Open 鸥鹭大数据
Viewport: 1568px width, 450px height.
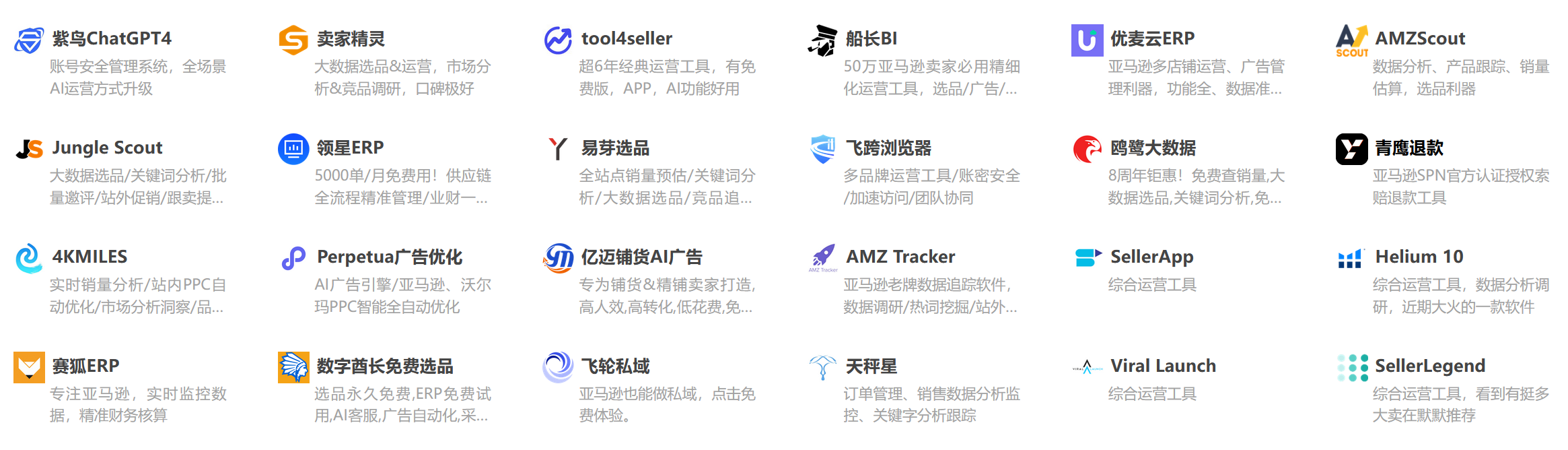tap(1153, 148)
